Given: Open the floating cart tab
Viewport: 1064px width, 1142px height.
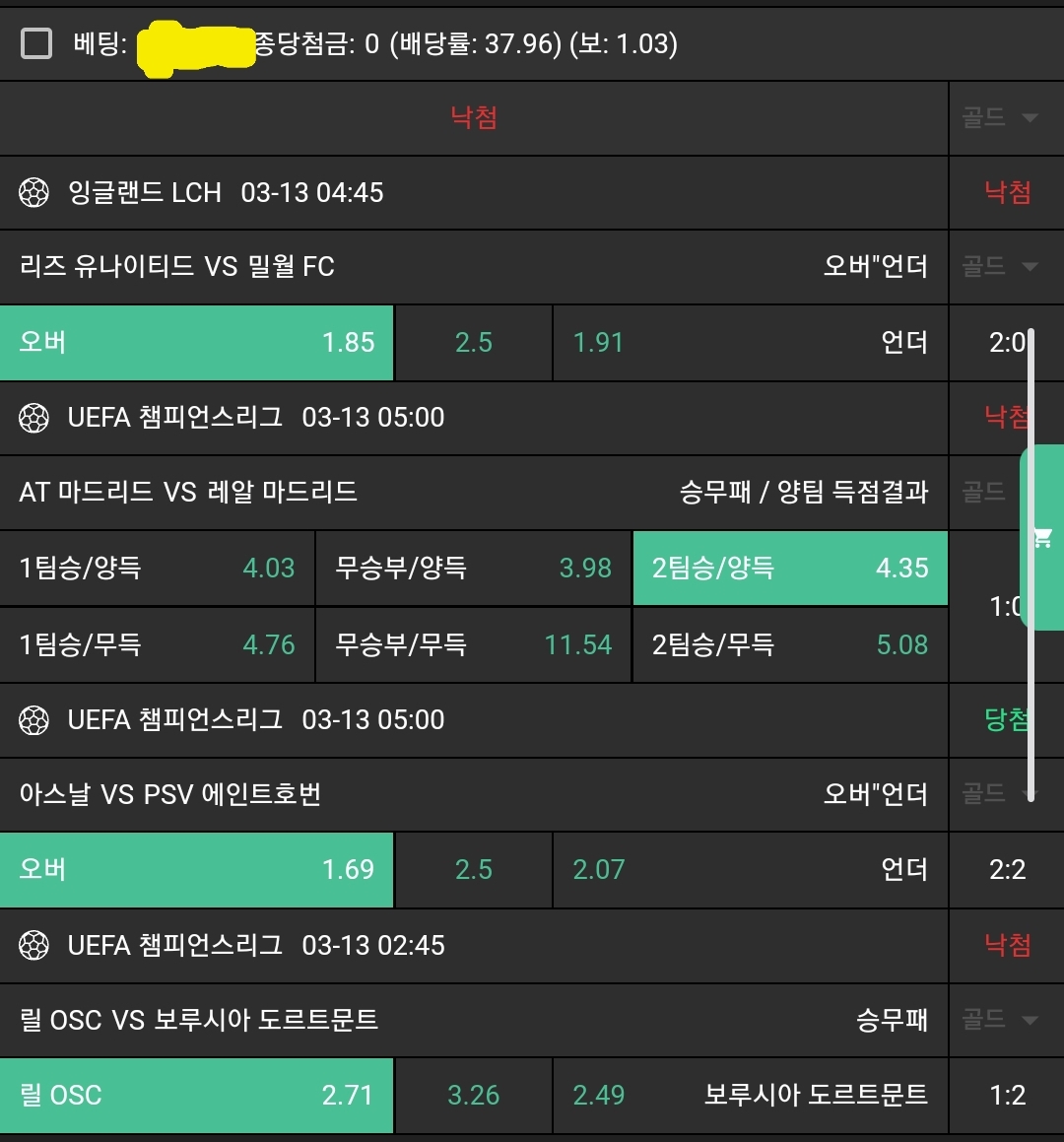Looking at the screenshot, I should pos(1042,538).
